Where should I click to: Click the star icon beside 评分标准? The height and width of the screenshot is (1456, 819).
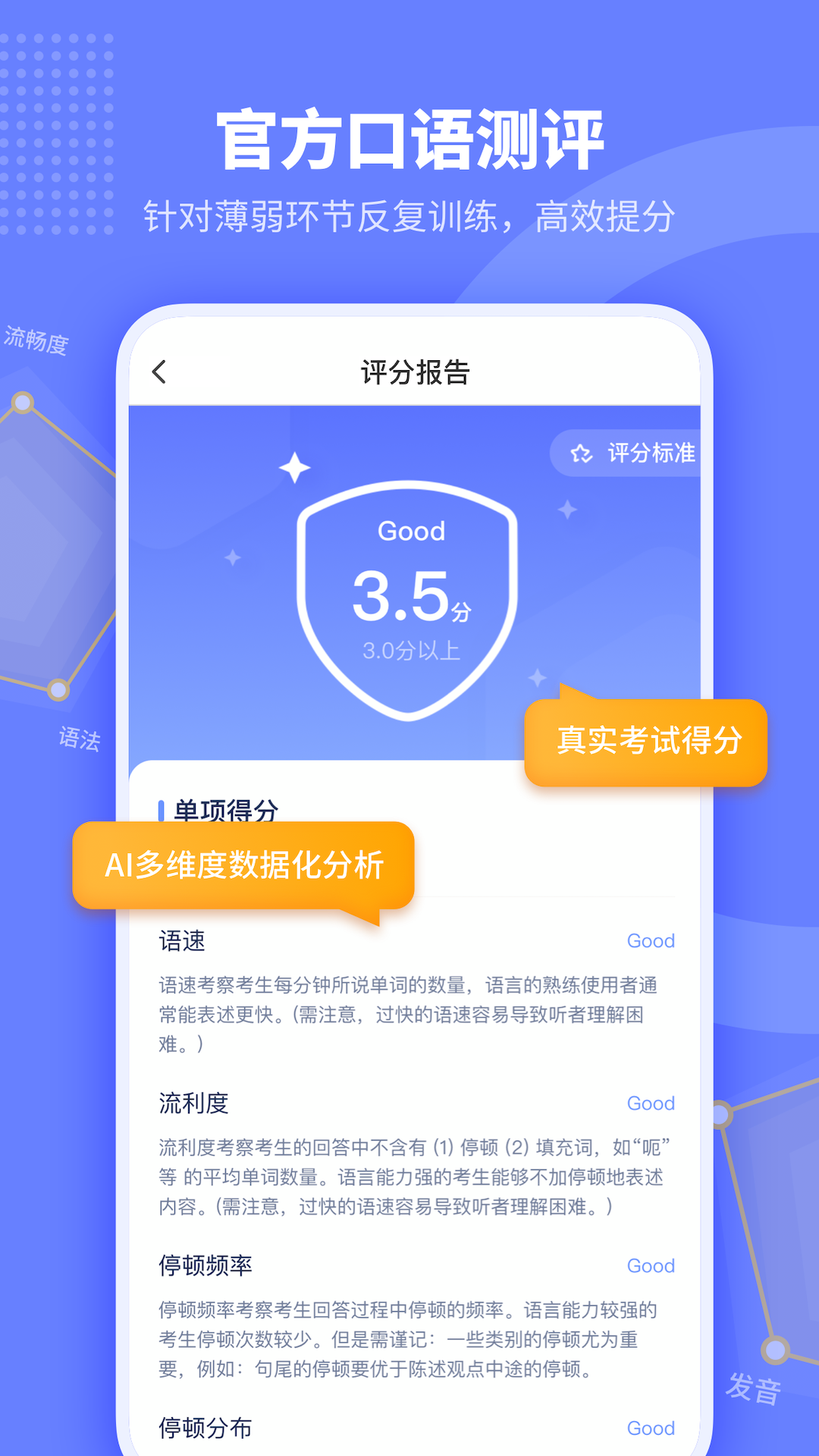coord(580,453)
